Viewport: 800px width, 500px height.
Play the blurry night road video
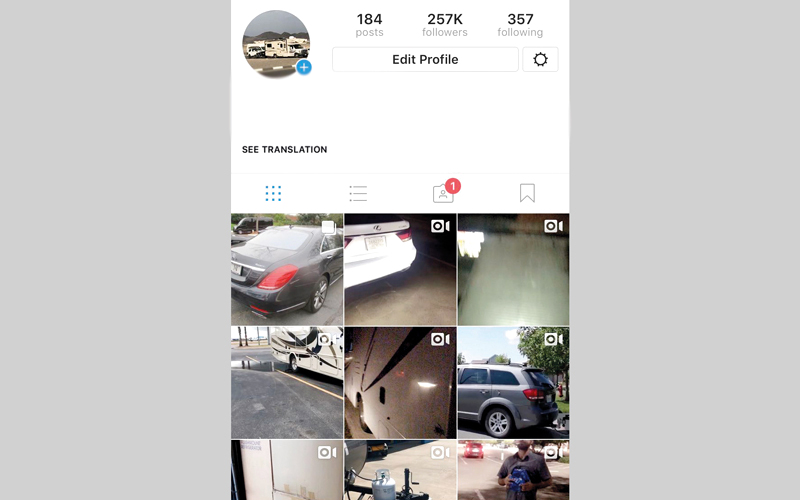tap(513, 269)
